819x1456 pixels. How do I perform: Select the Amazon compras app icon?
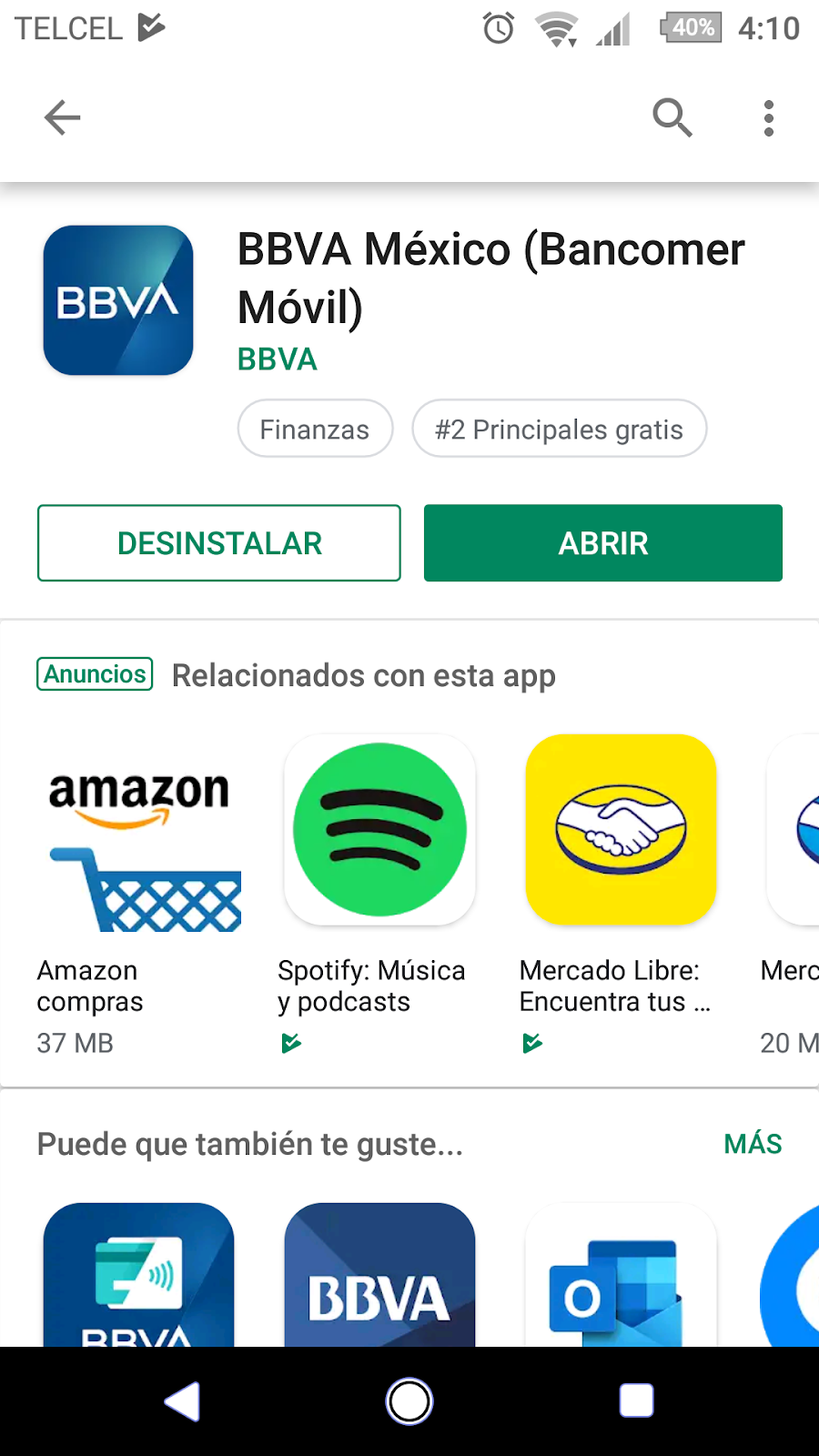(x=139, y=829)
